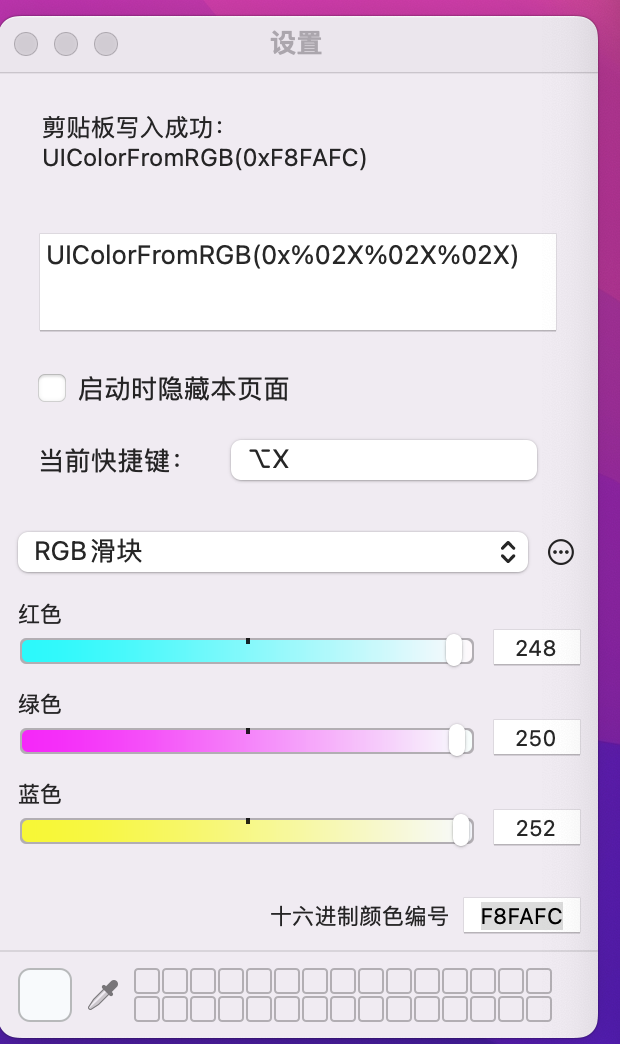Click the 十六进制颜色编号 hex field
Viewport: 620px width, 1044px height.
click(521, 915)
